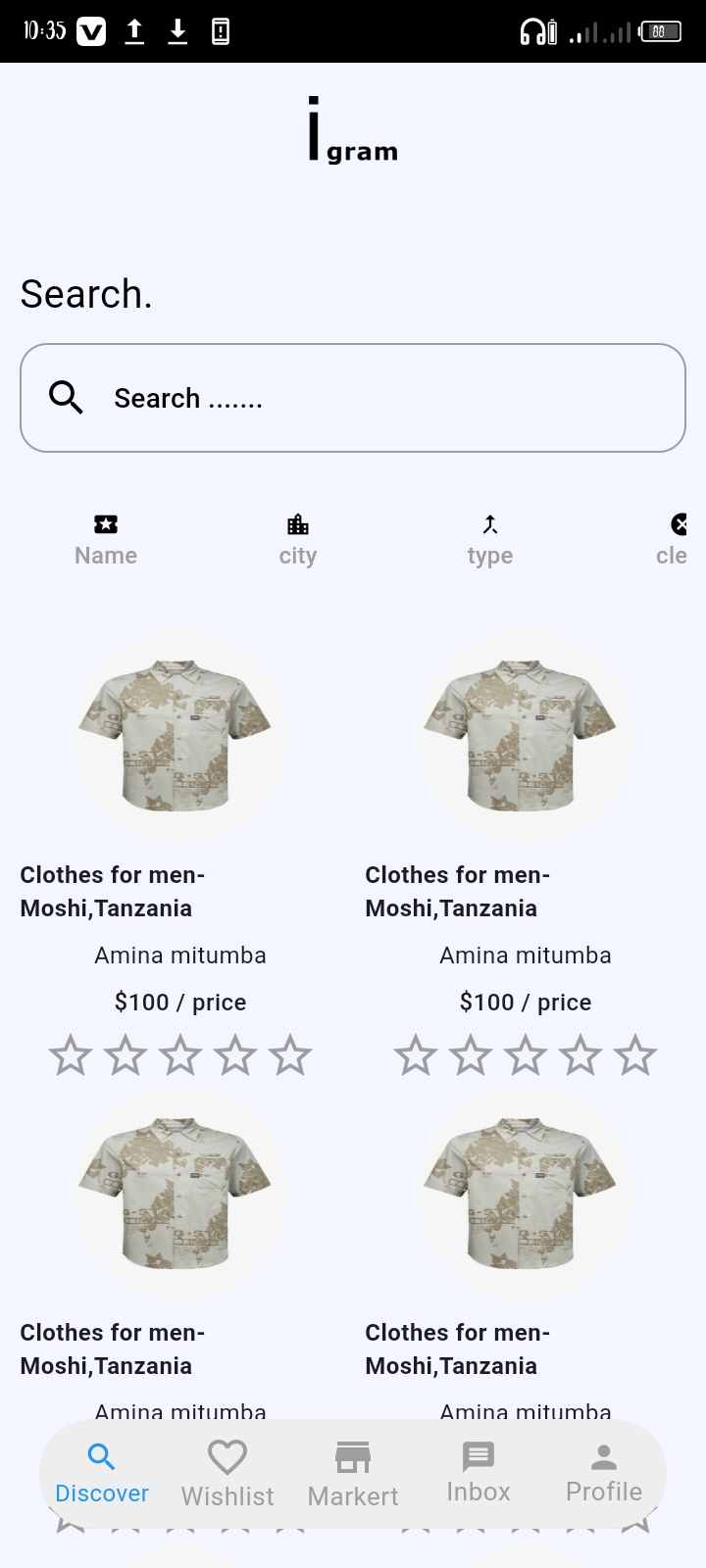Toggle the third star rating on the left listing
706x1568 pixels.
[179, 1054]
